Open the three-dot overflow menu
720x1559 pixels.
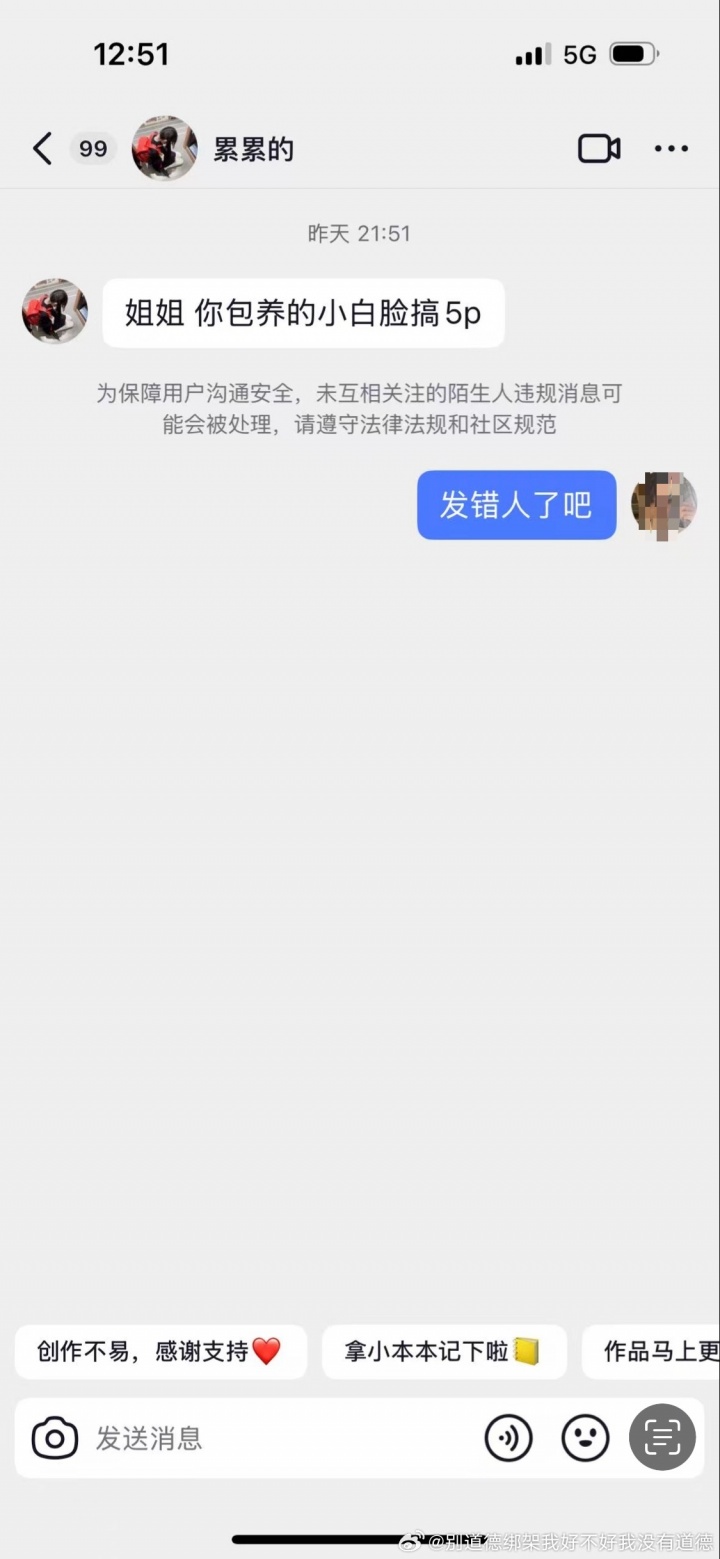[x=671, y=149]
